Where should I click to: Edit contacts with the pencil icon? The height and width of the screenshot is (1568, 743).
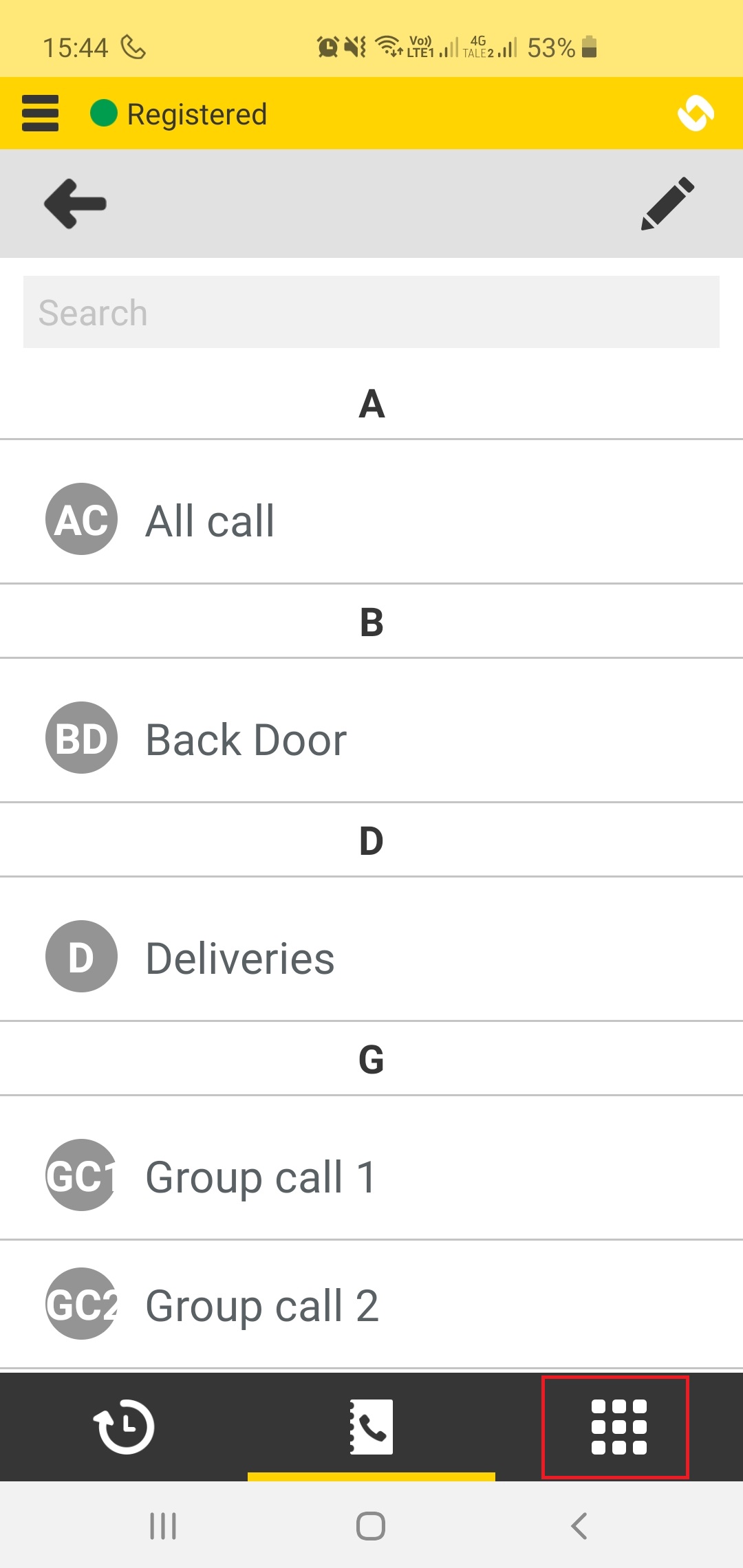pyautogui.click(x=667, y=204)
